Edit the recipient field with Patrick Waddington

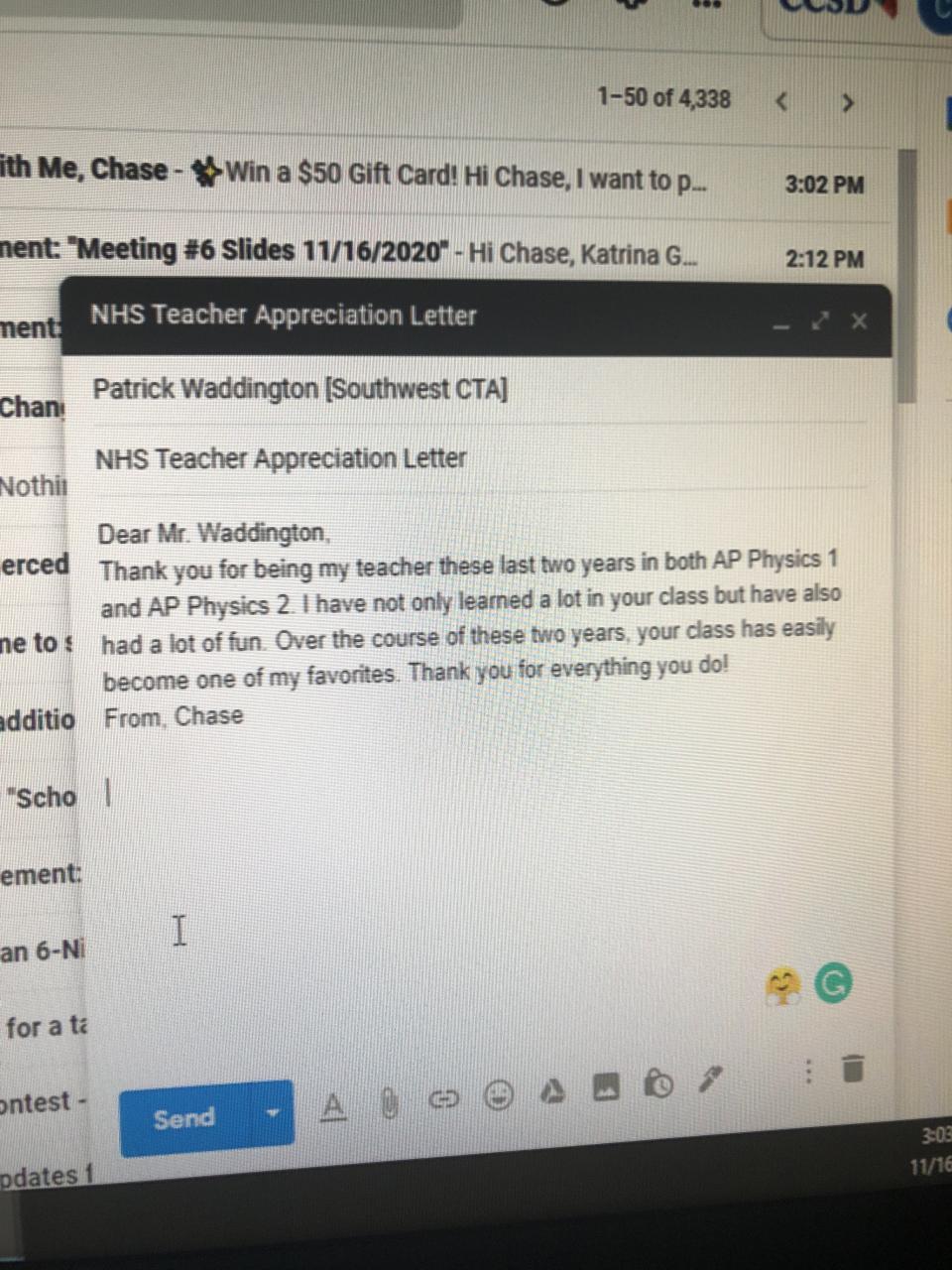(x=300, y=389)
